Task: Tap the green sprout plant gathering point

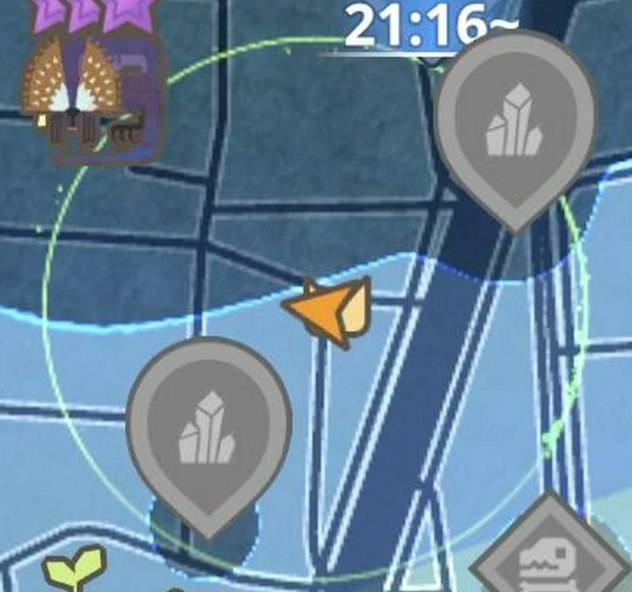Action: [75, 570]
